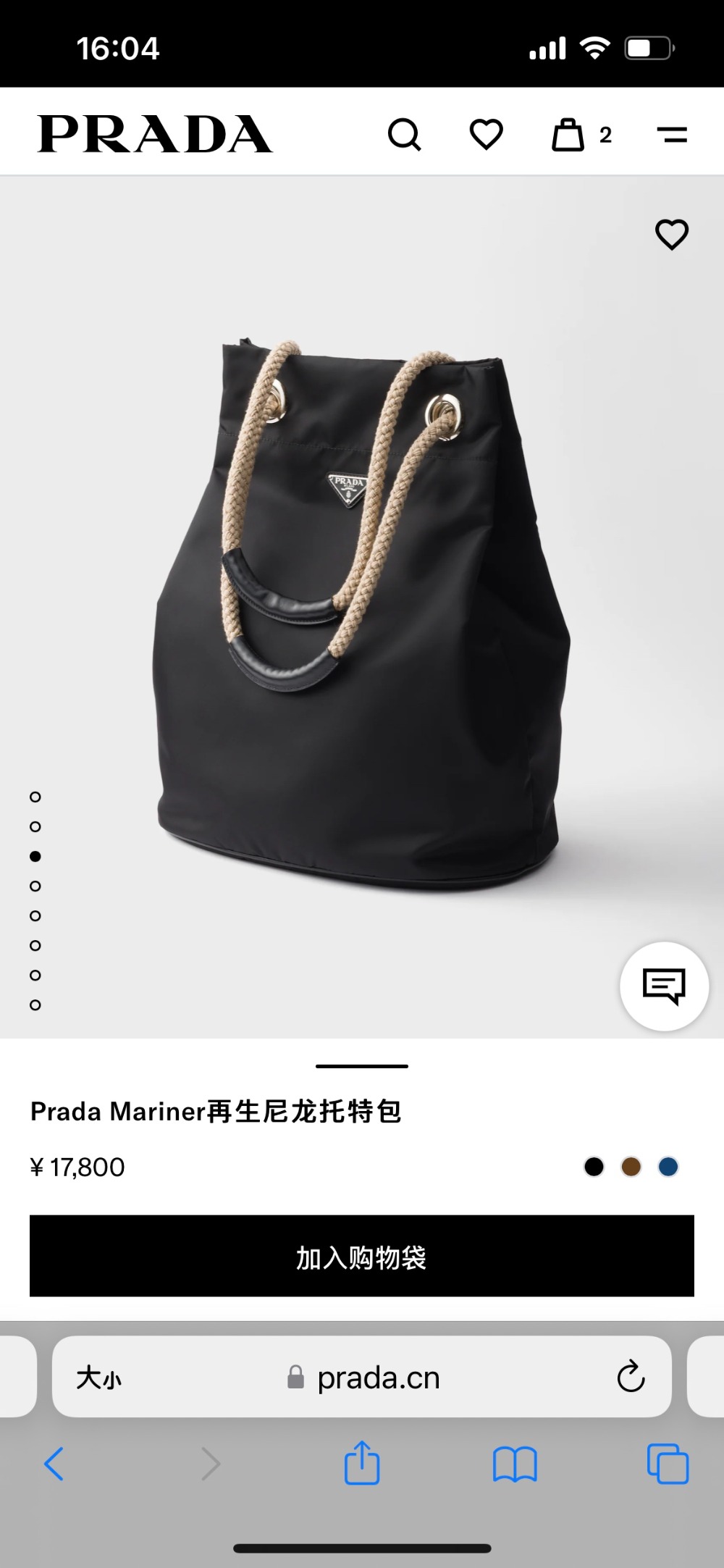Open the hamburger menu
The height and width of the screenshot is (1568, 724).
672,135
